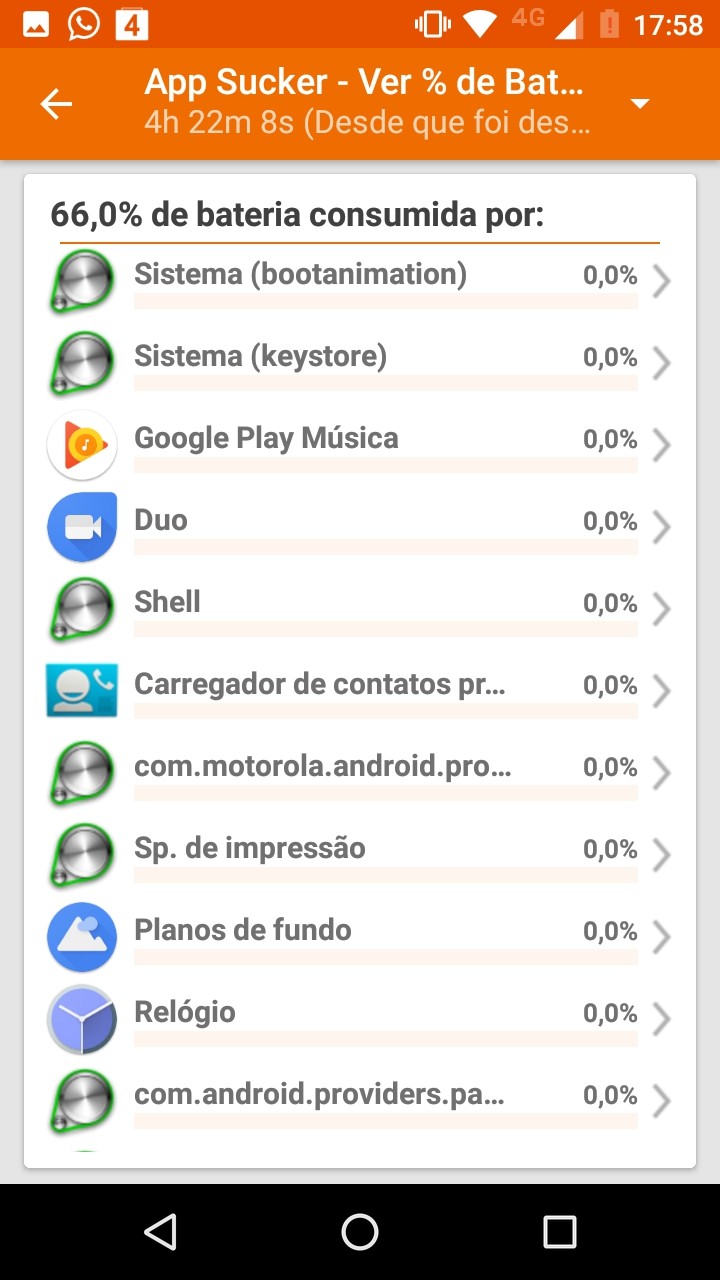
Task: Tap the system home button
Action: (360, 1232)
